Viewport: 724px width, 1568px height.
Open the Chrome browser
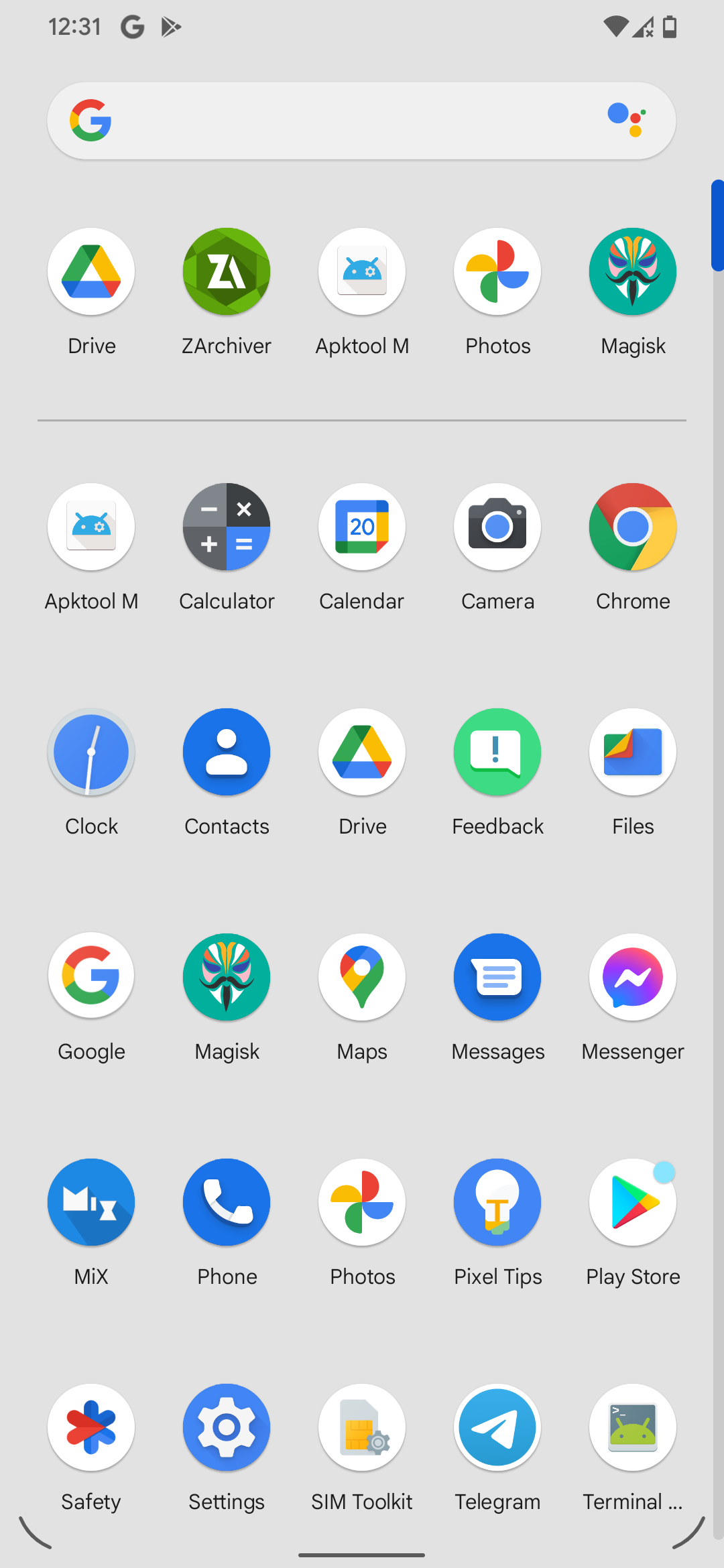coord(633,527)
